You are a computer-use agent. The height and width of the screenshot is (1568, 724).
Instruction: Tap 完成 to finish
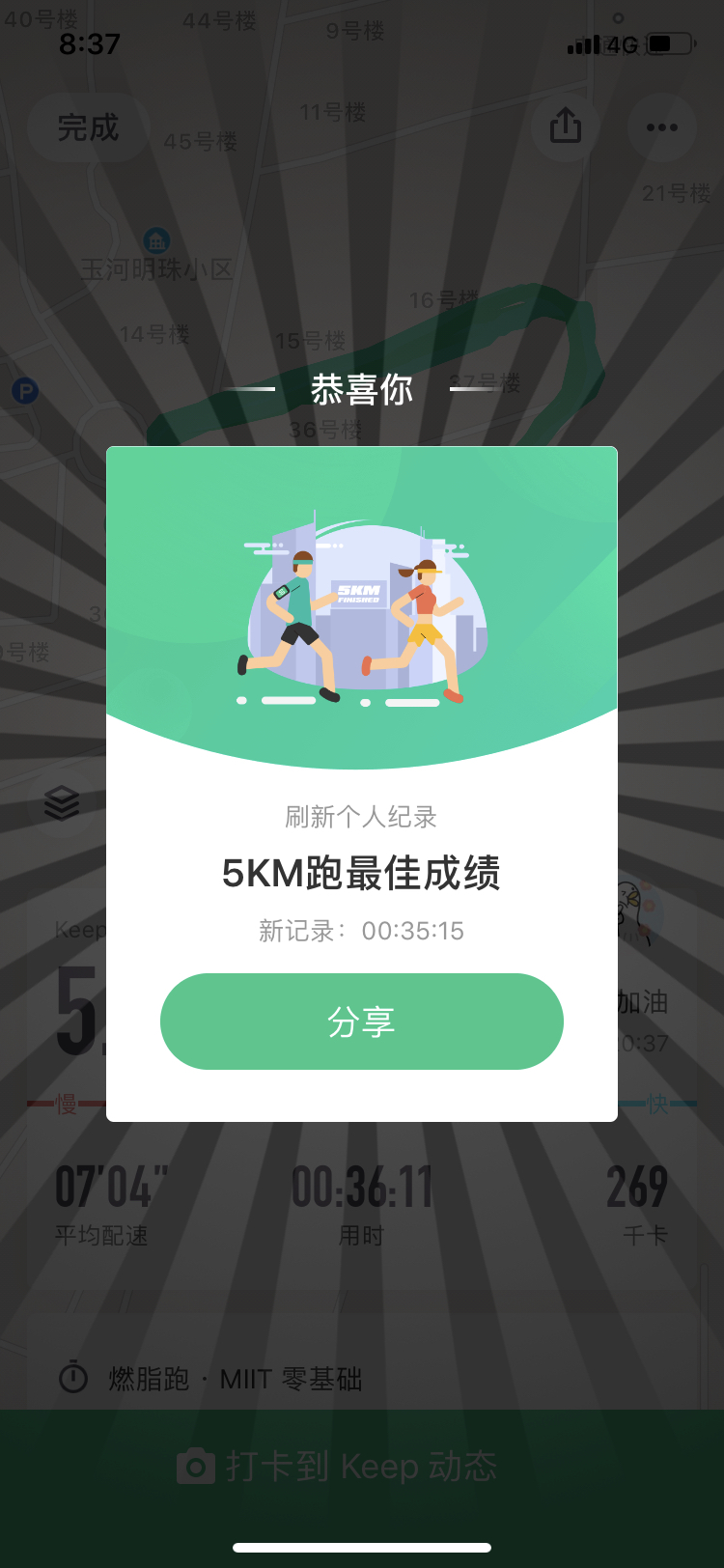click(x=88, y=127)
